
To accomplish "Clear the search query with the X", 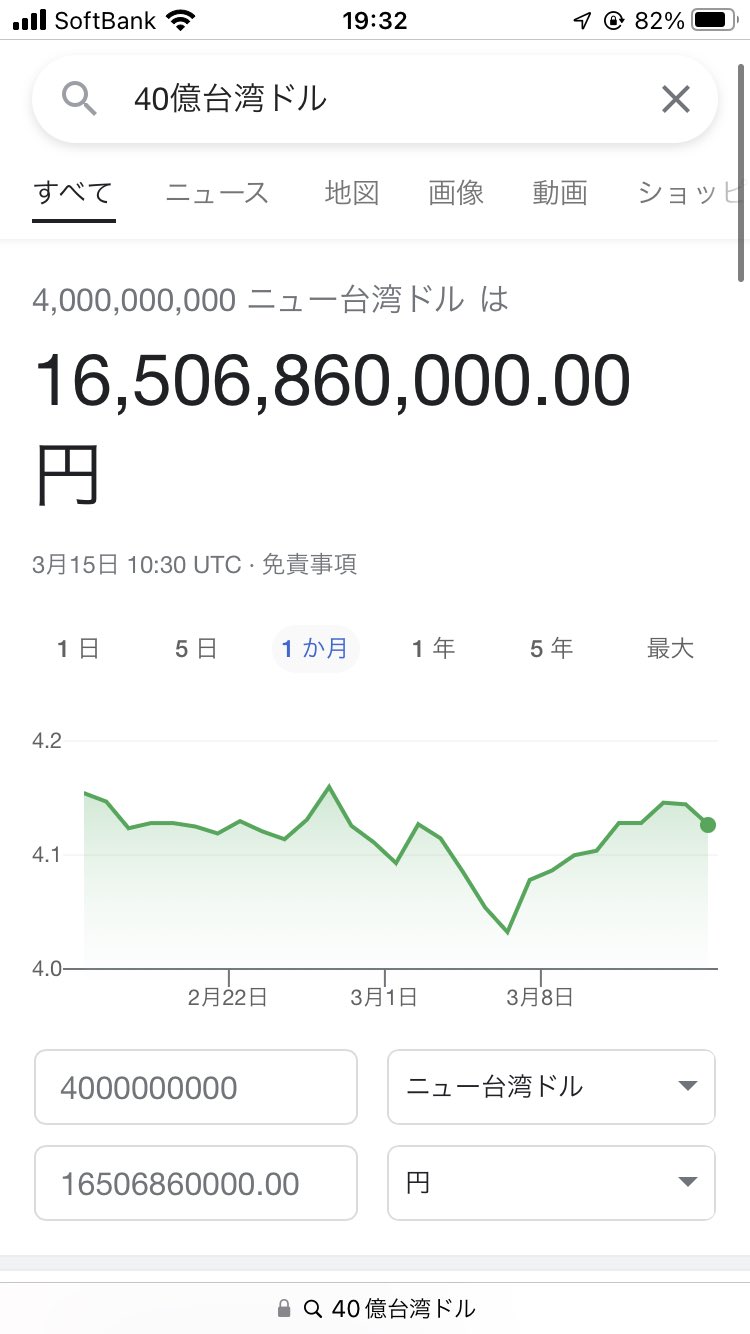I will [x=676, y=99].
